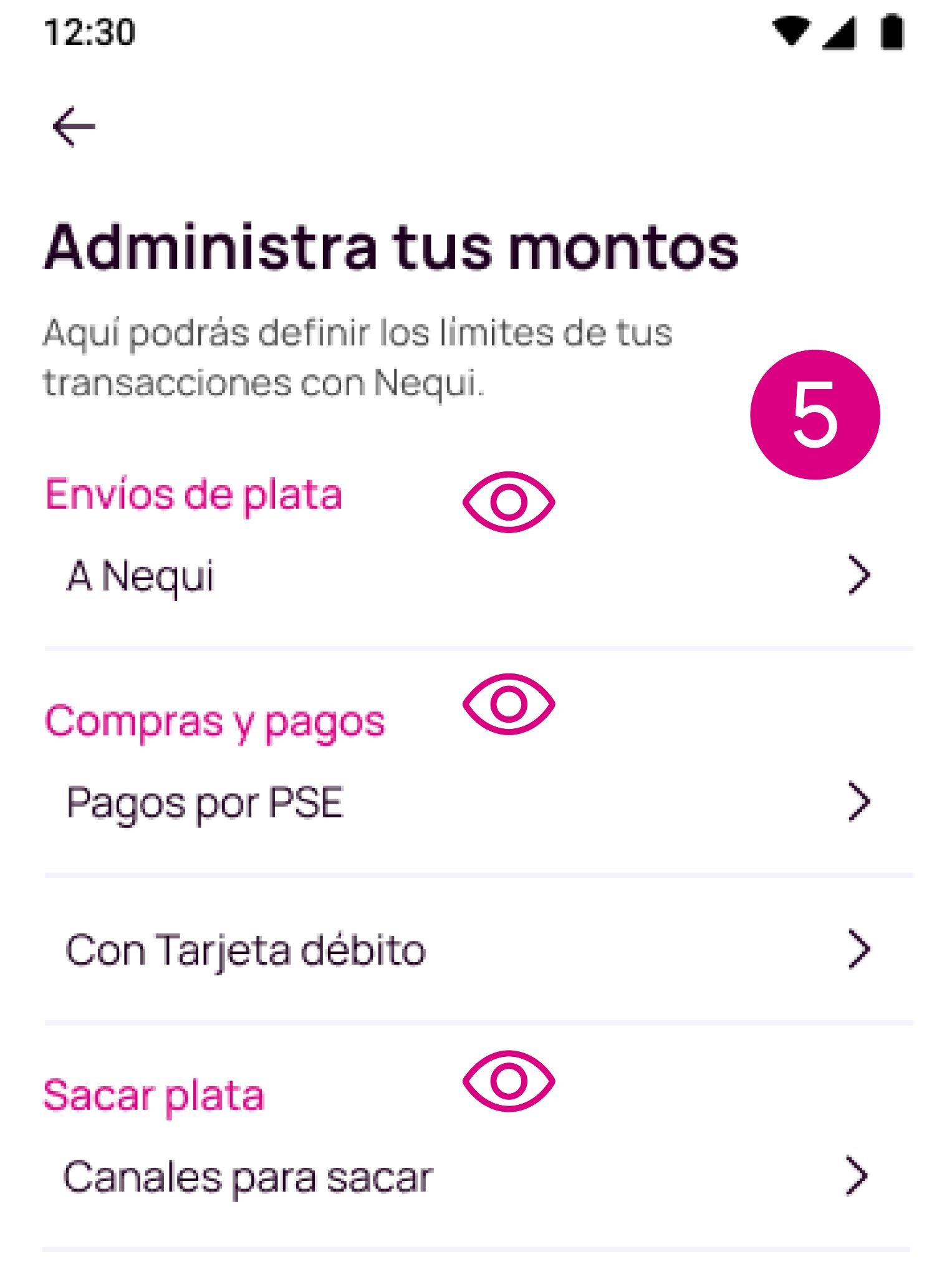This screenshot has width=952, height=1277.
Task: Tap the battery indicator icon
Action: [x=893, y=34]
